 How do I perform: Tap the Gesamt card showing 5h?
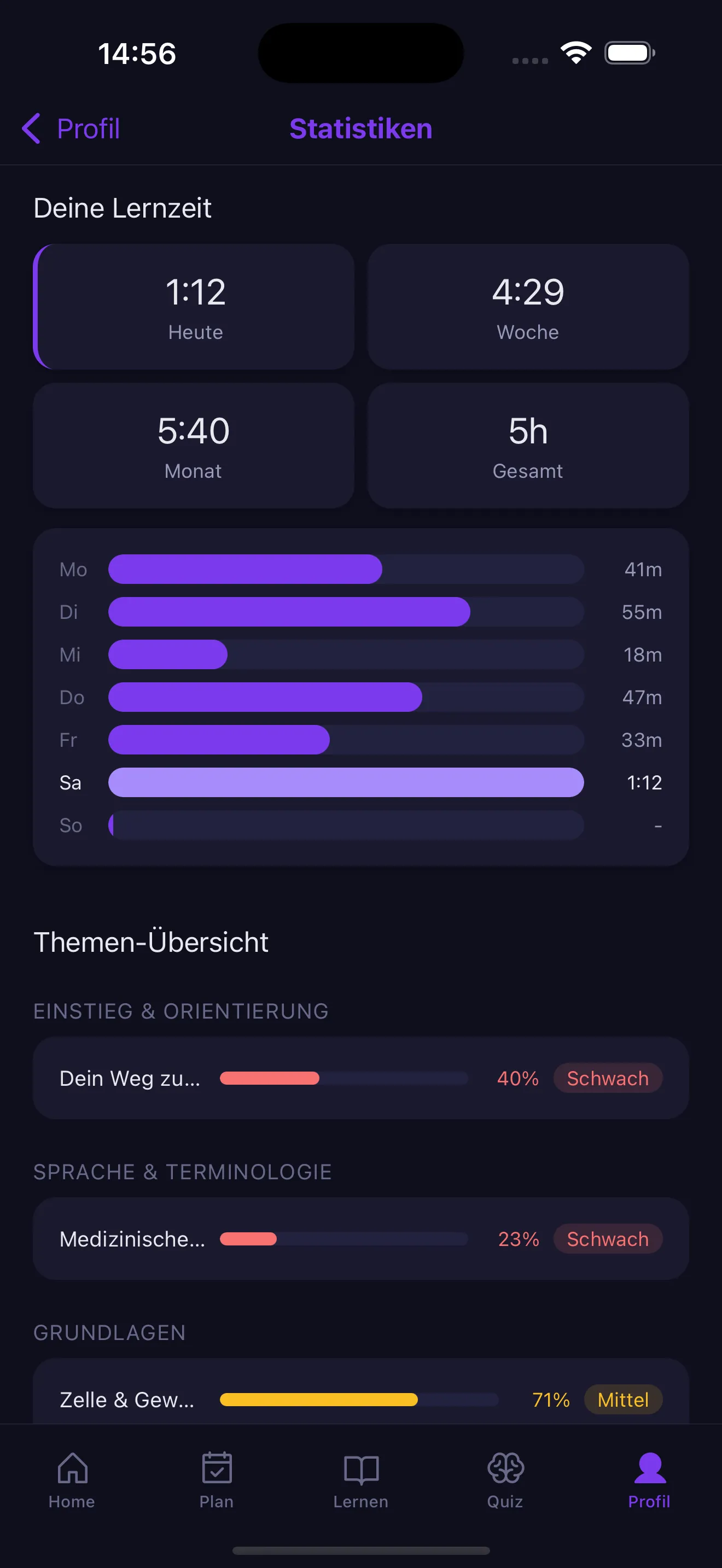(527, 446)
